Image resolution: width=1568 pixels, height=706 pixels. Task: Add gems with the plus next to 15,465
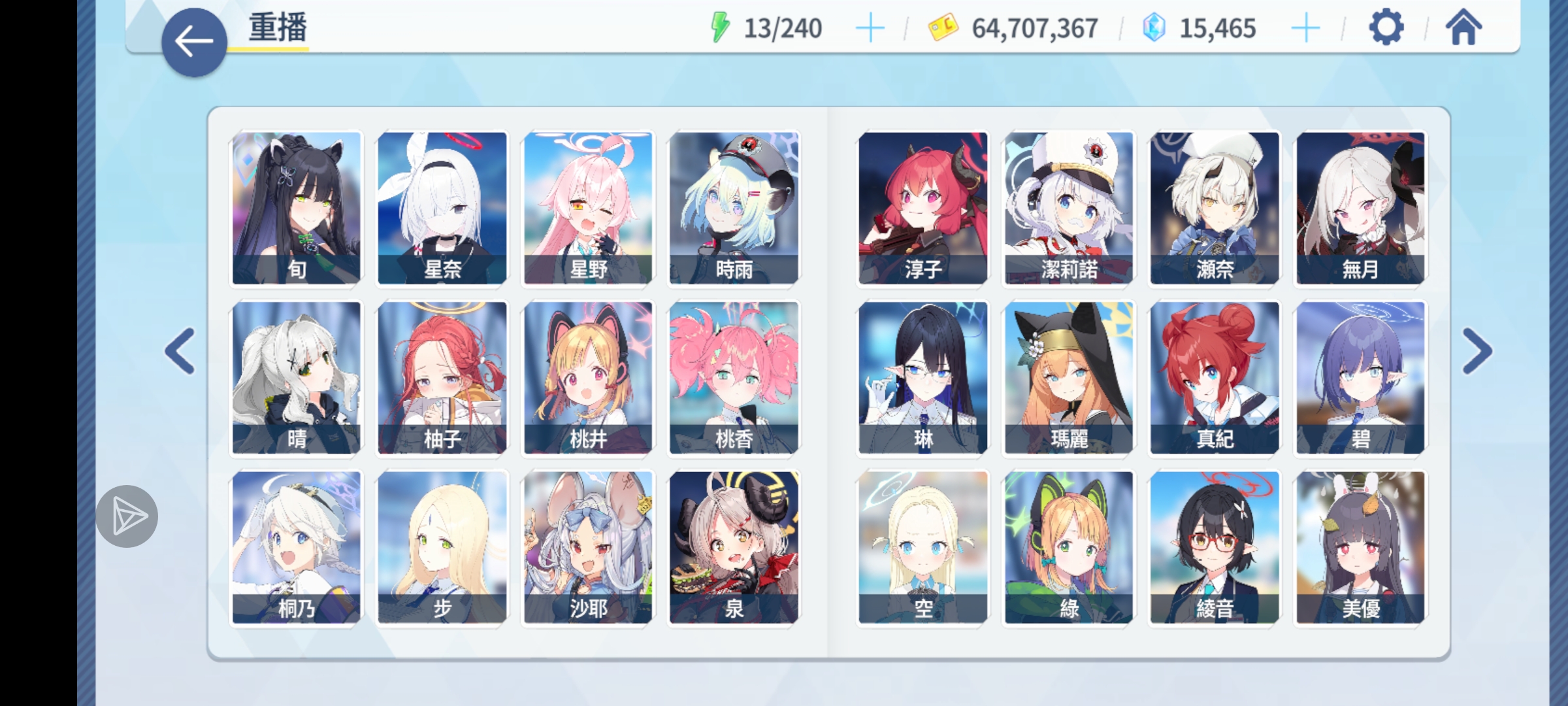click(1305, 29)
